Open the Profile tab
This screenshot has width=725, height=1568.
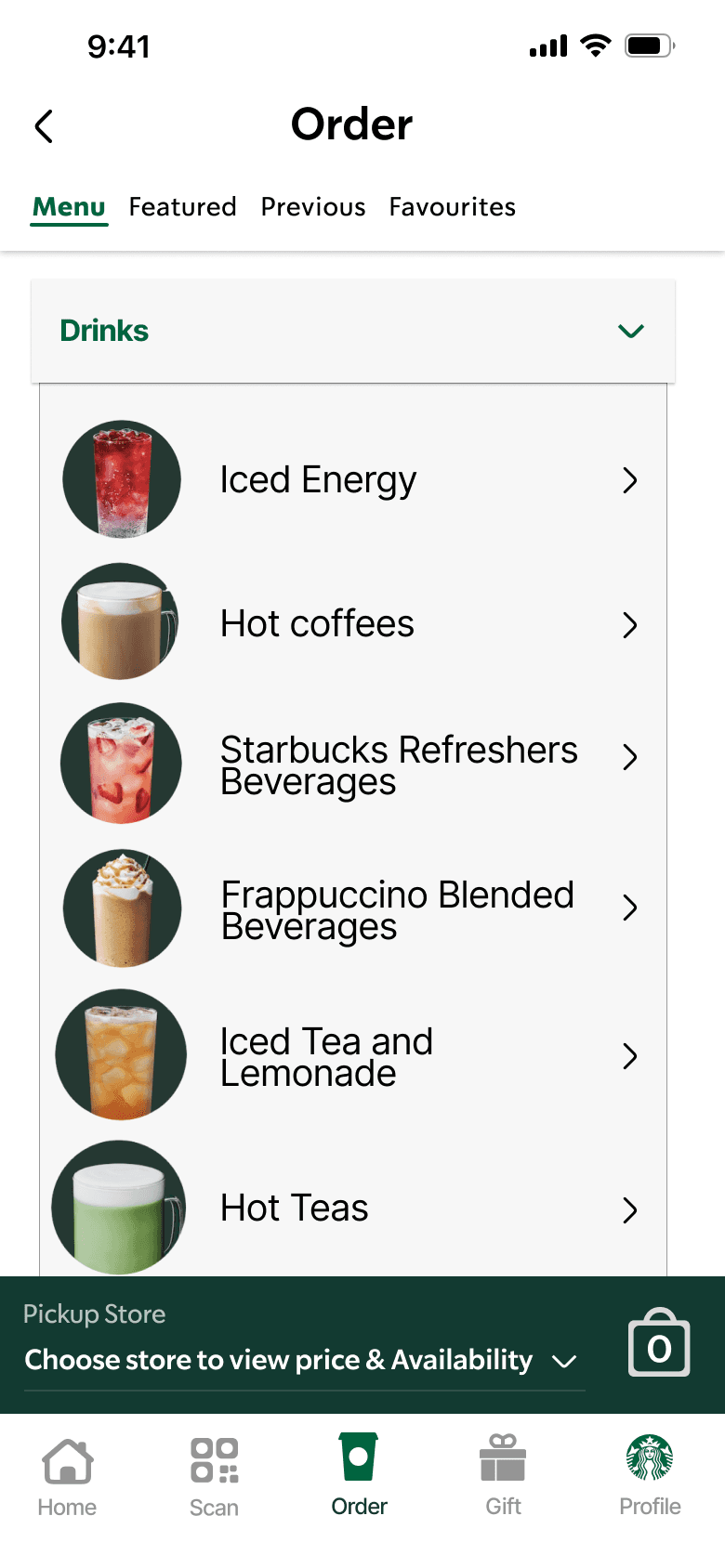650,1476
